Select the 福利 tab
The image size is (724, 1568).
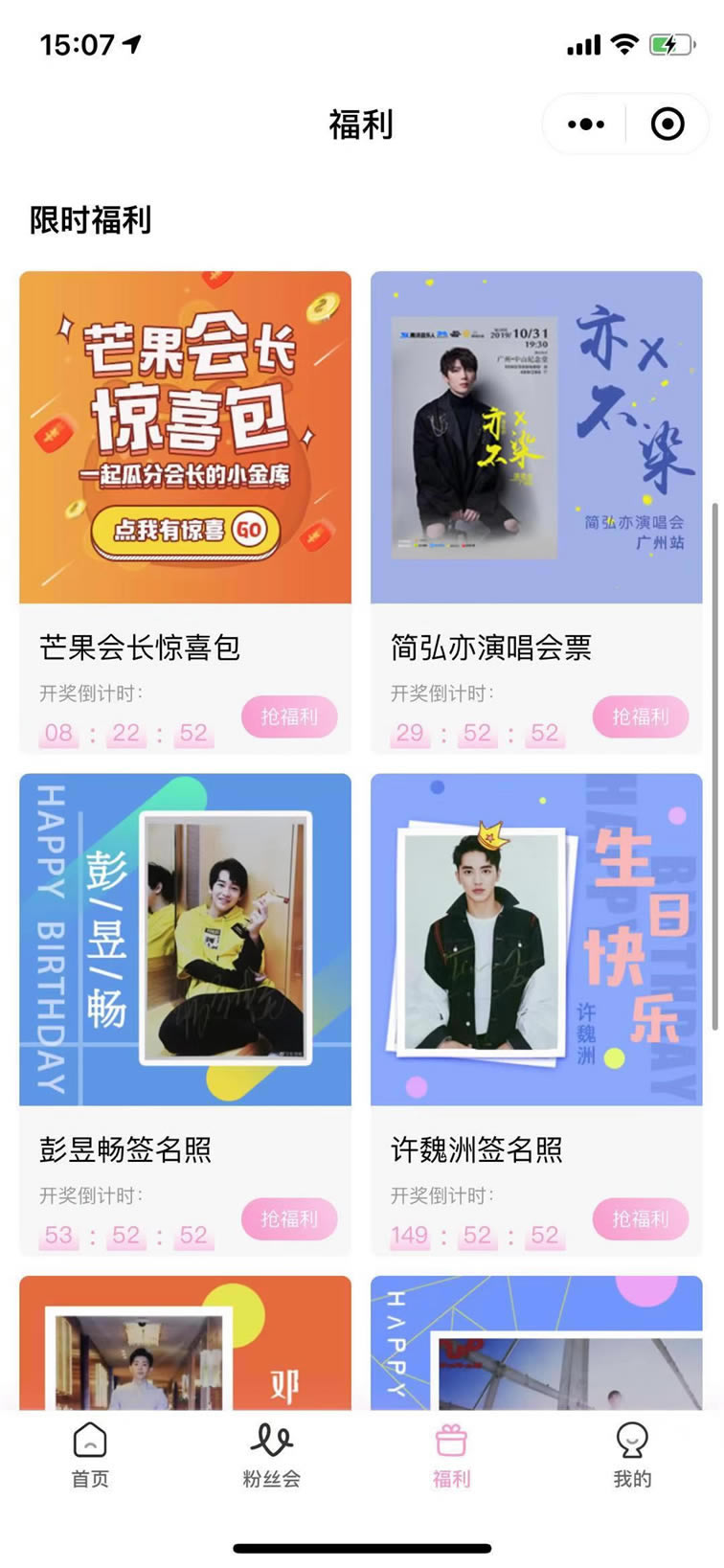[x=451, y=1454]
